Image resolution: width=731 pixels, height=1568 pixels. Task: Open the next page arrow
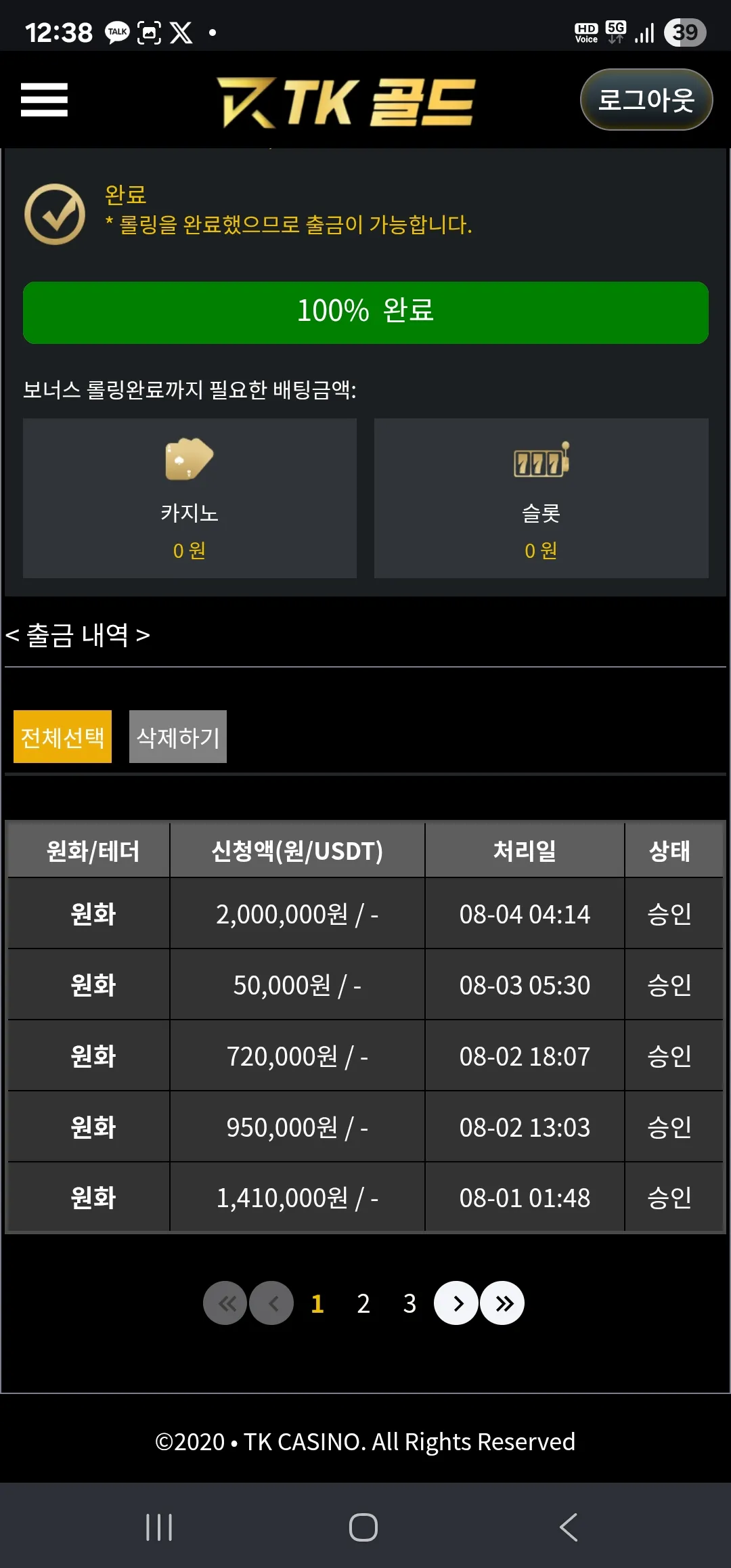click(456, 1303)
